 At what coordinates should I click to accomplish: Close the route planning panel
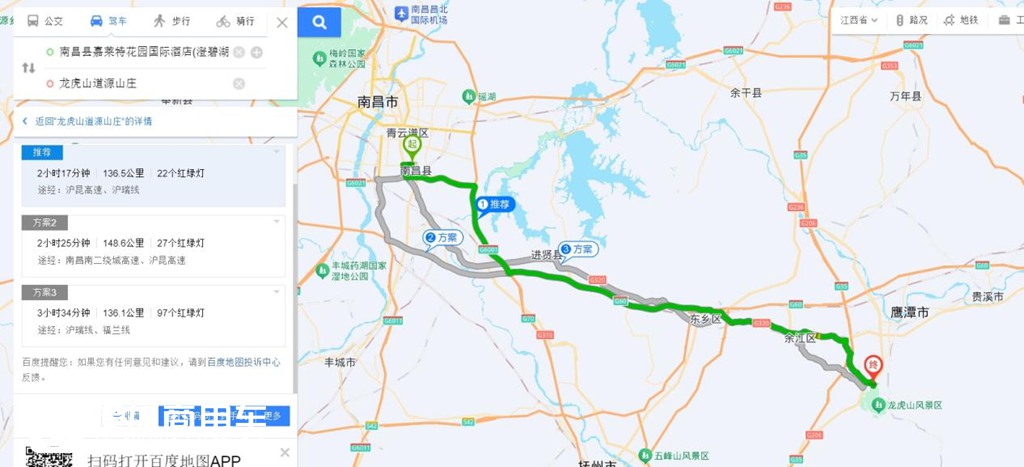click(282, 22)
